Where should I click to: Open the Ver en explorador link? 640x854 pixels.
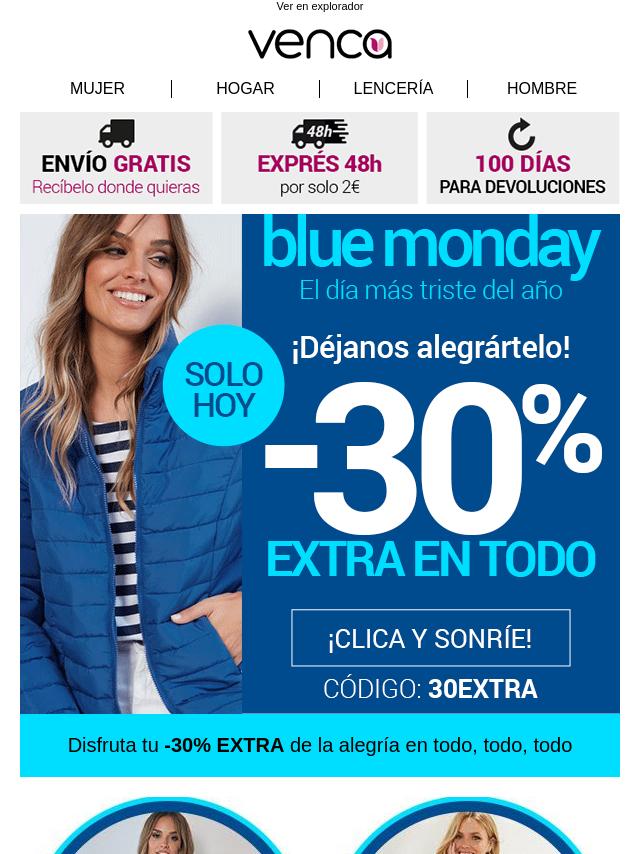tap(320, 7)
